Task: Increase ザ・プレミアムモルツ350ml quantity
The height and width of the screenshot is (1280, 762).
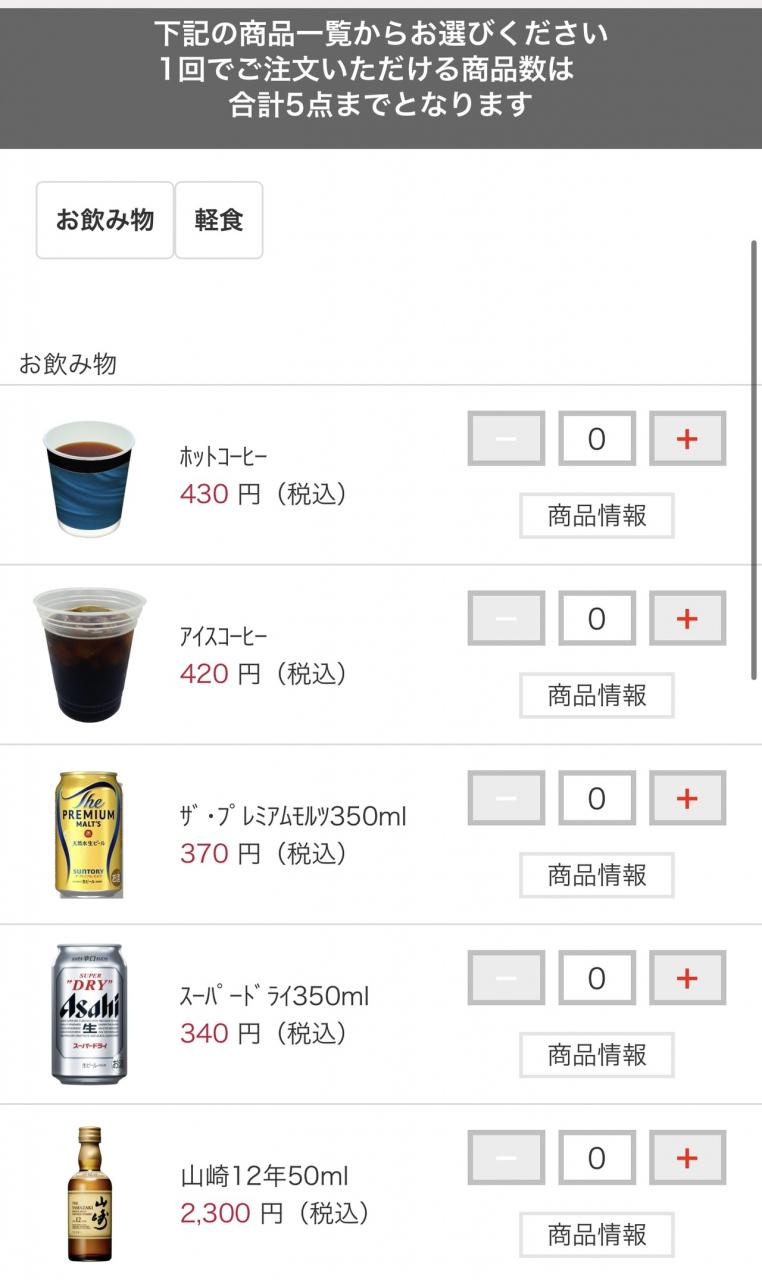Action: pos(687,799)
